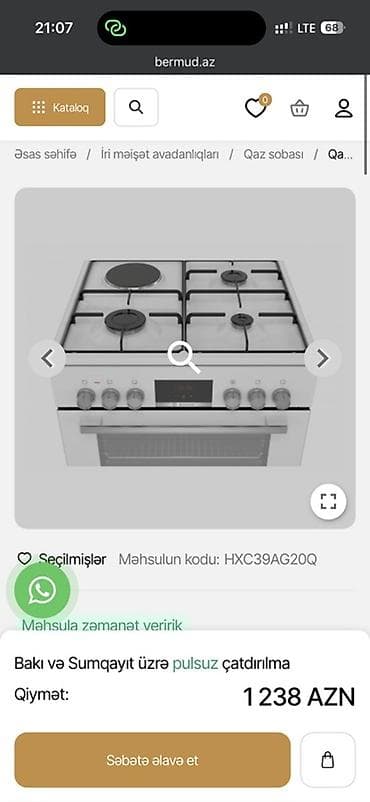Open the Qaz sobası breadcrumb
The height and width of the screenshot is (802, 370).
pos(273,154)
